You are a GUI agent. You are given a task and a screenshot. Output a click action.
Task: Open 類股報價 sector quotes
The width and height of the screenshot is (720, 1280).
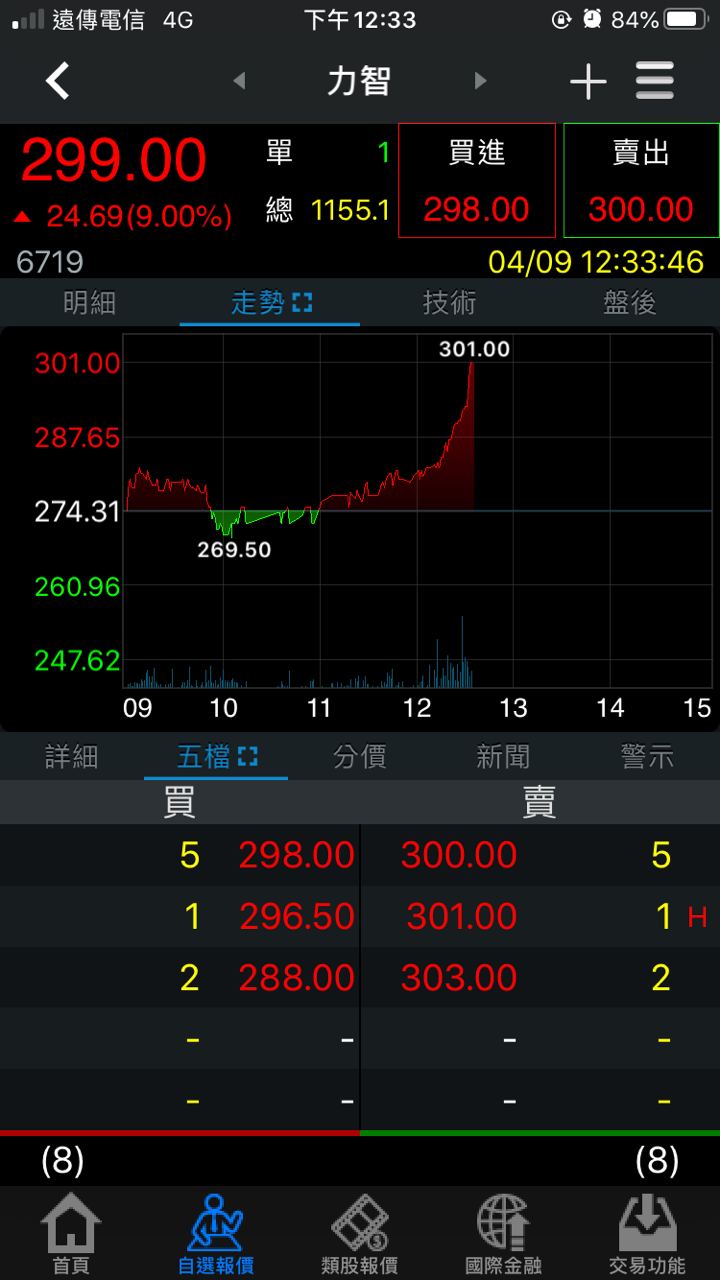tap(360, 1235)
